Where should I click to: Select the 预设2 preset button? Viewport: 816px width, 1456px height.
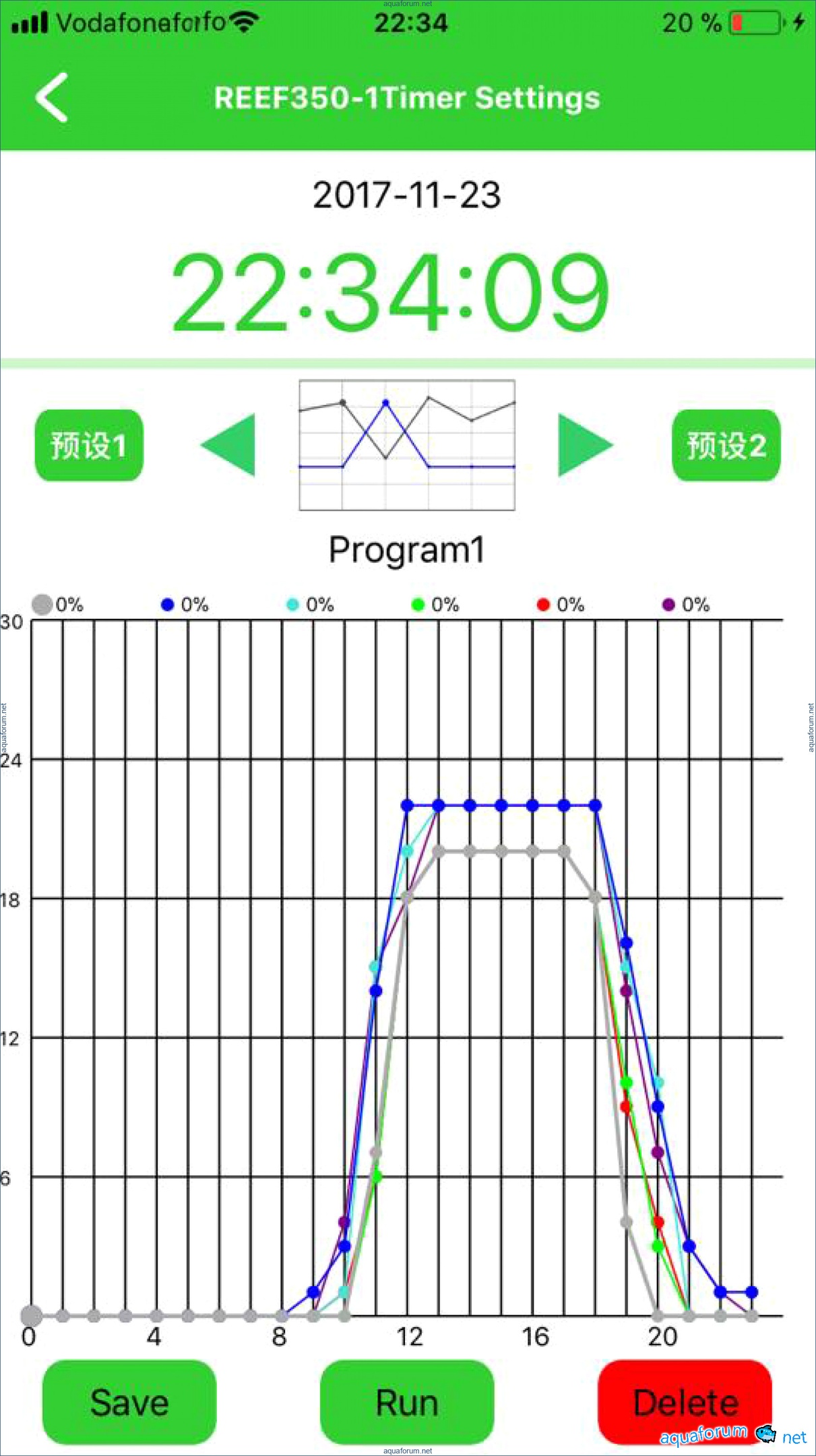[726, 446]
